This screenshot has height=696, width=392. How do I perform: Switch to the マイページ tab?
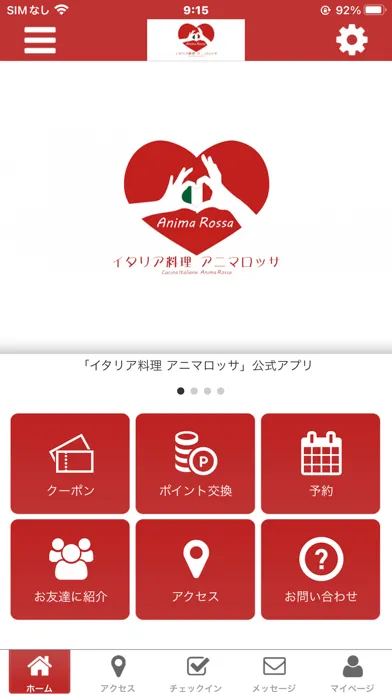point(352,673)
